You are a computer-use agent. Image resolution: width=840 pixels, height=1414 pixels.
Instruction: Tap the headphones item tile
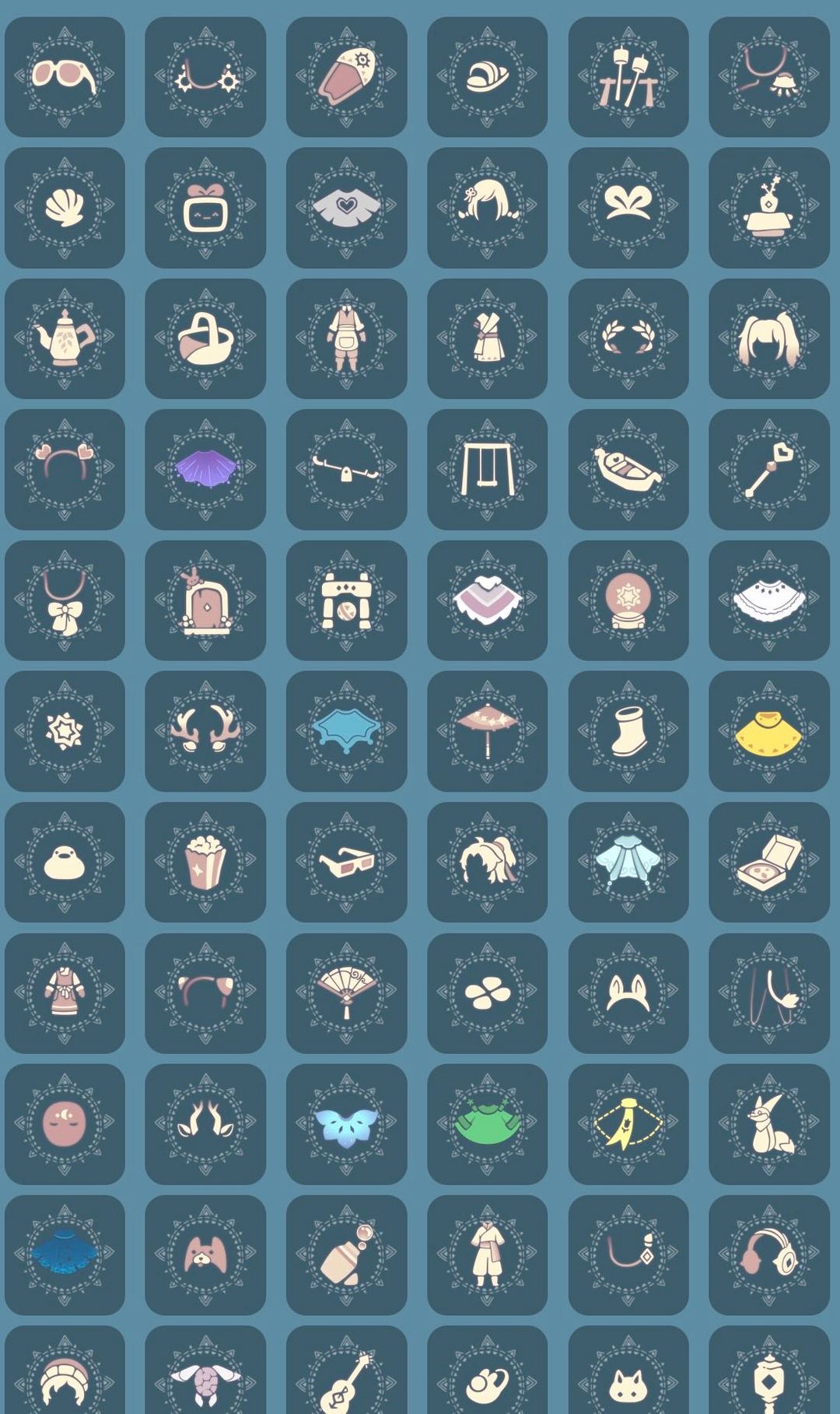coord(769,1255)
